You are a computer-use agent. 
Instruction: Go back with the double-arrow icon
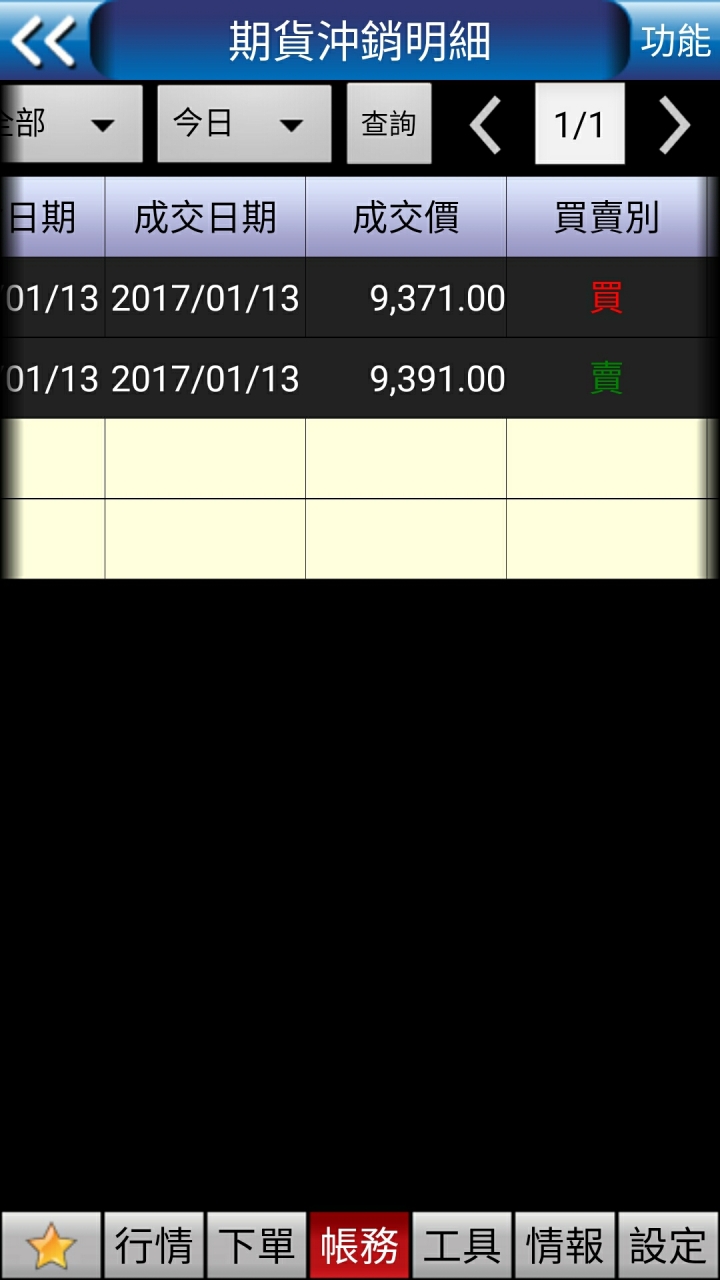click(44, 41)
